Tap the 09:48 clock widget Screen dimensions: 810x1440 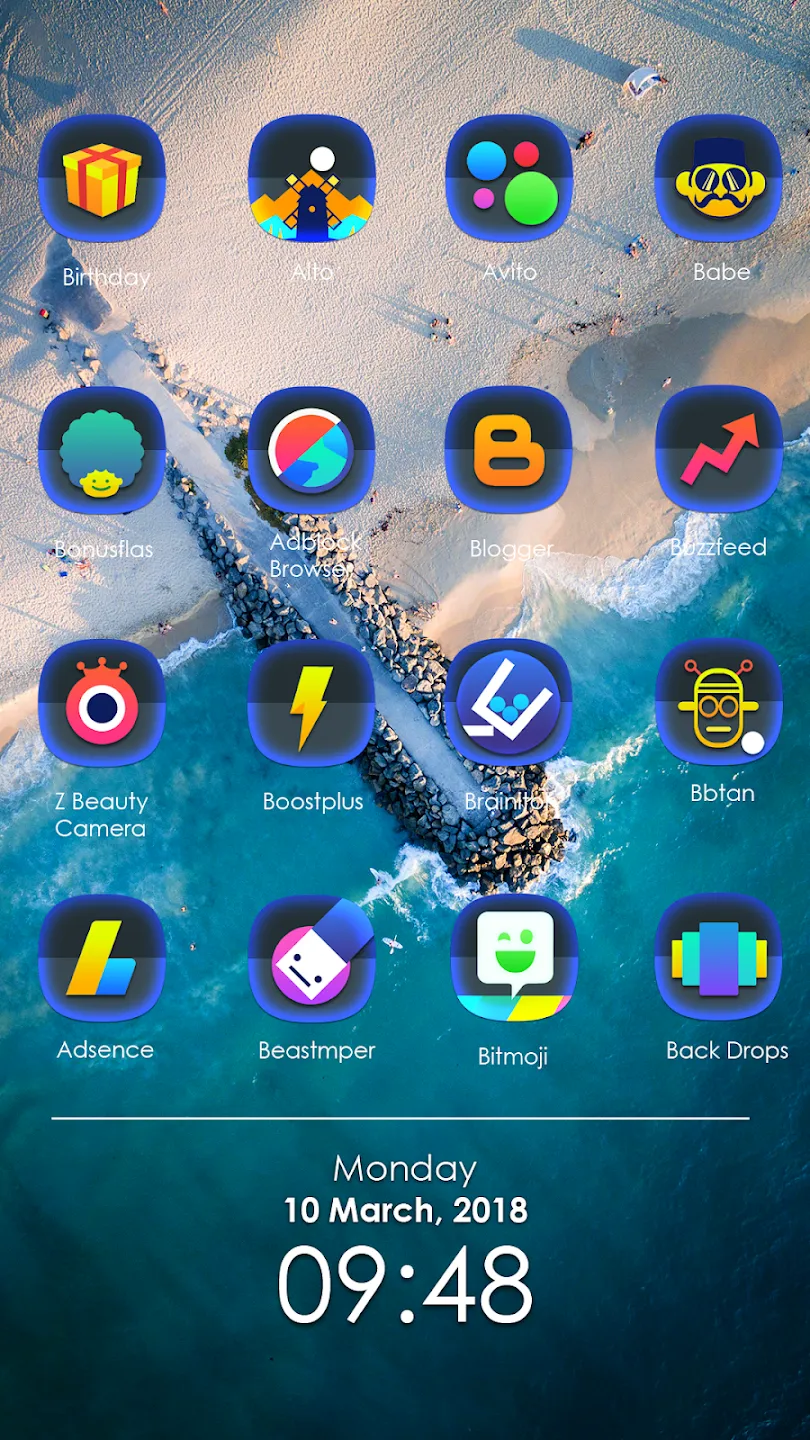click(404, 1286)
